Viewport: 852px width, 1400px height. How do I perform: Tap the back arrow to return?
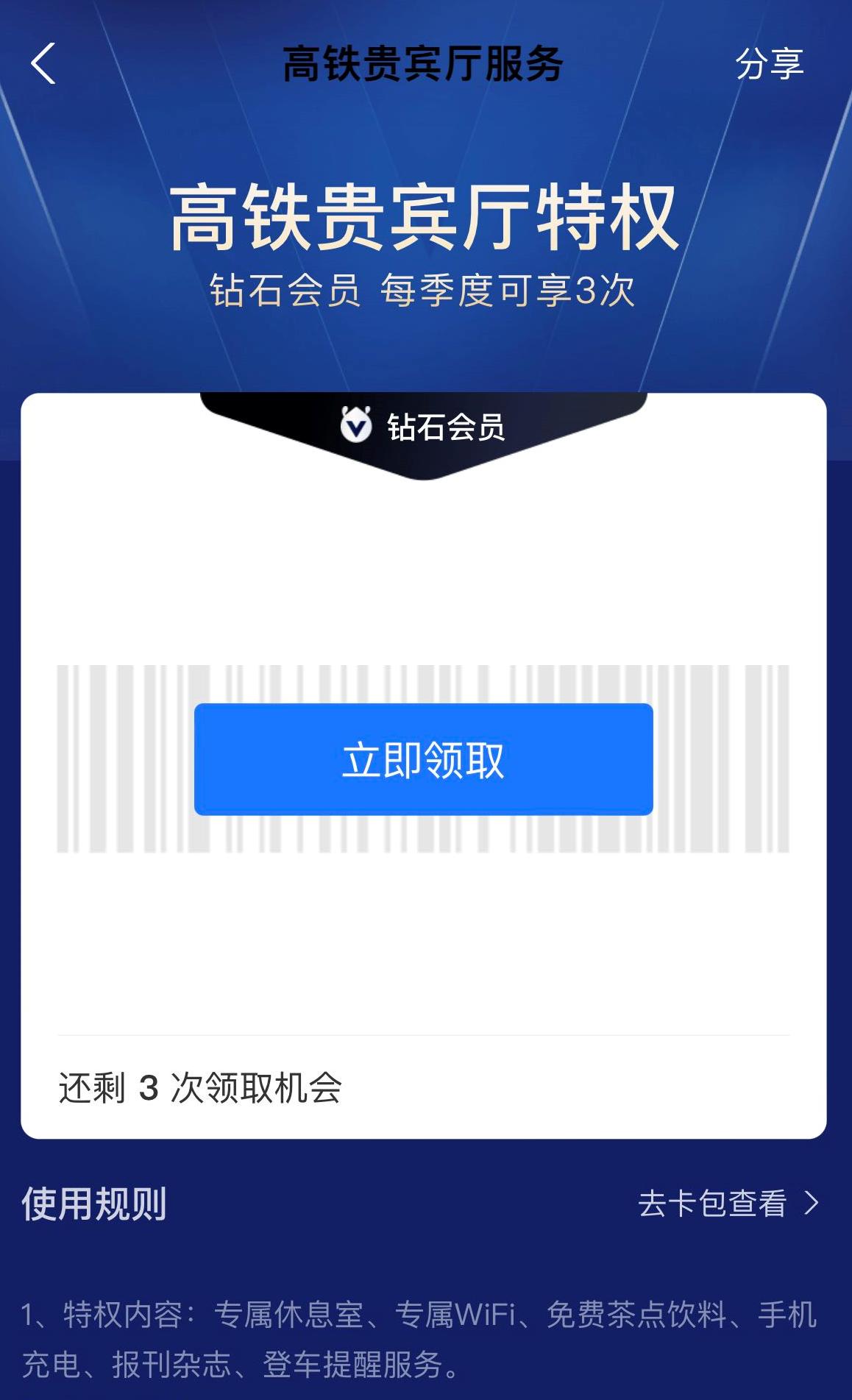tap(42, 65)
